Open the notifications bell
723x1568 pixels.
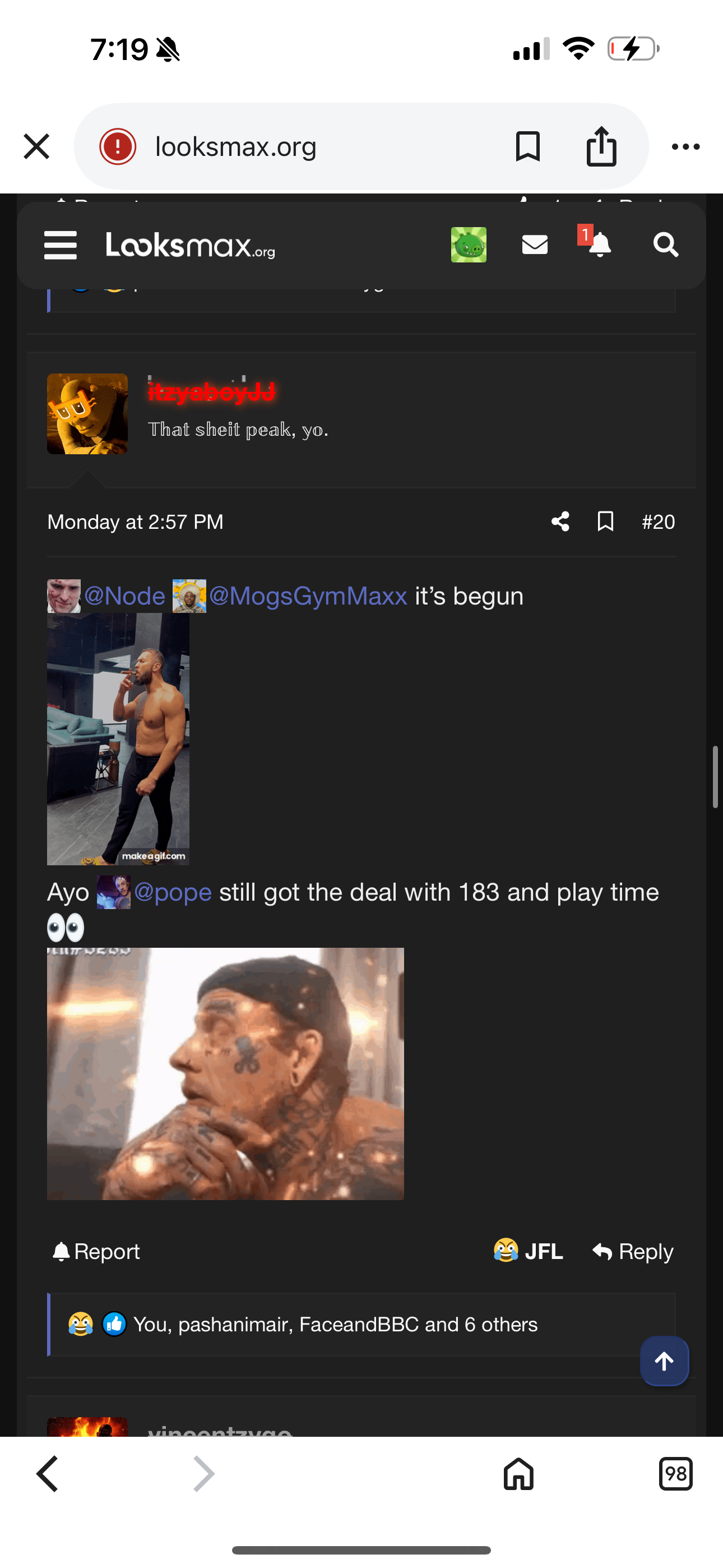point(599,245)
